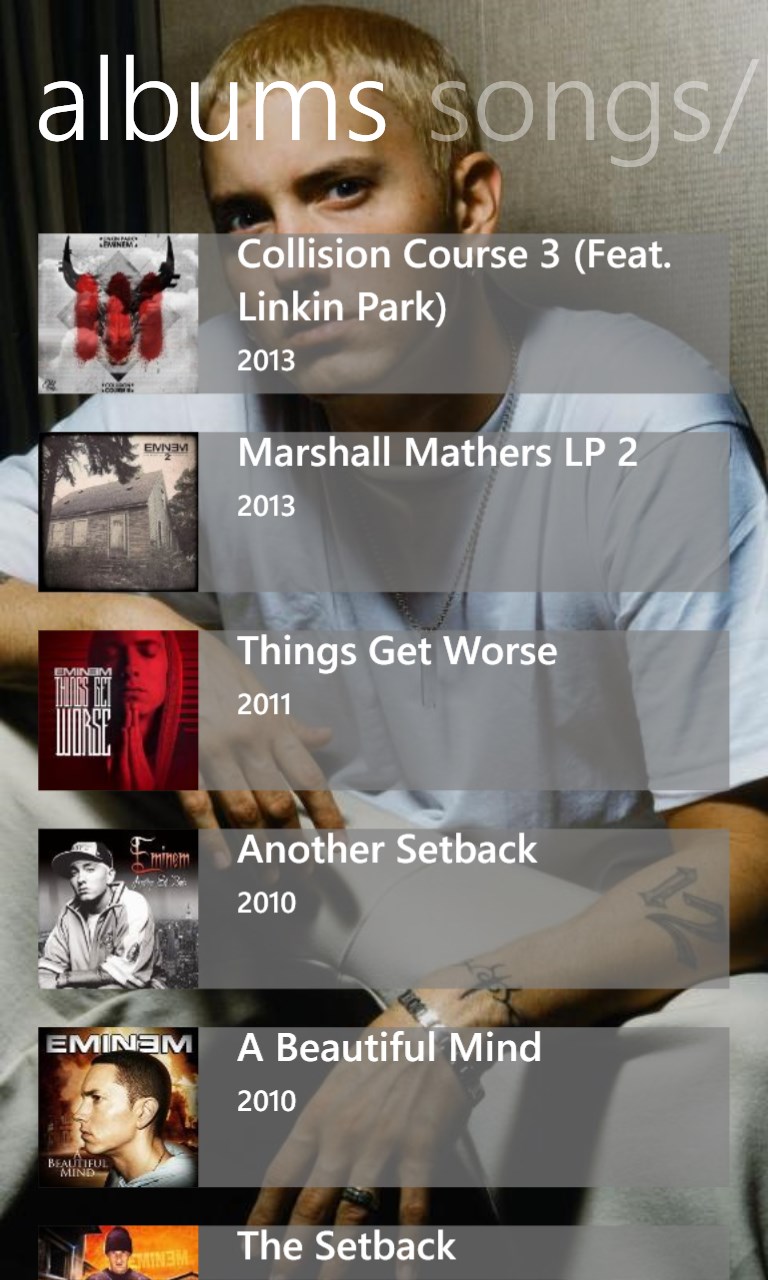The height and width of the screenshot is (1280, 768).
Task: Select the Things Get Worse album
Action: click(384, 709)
